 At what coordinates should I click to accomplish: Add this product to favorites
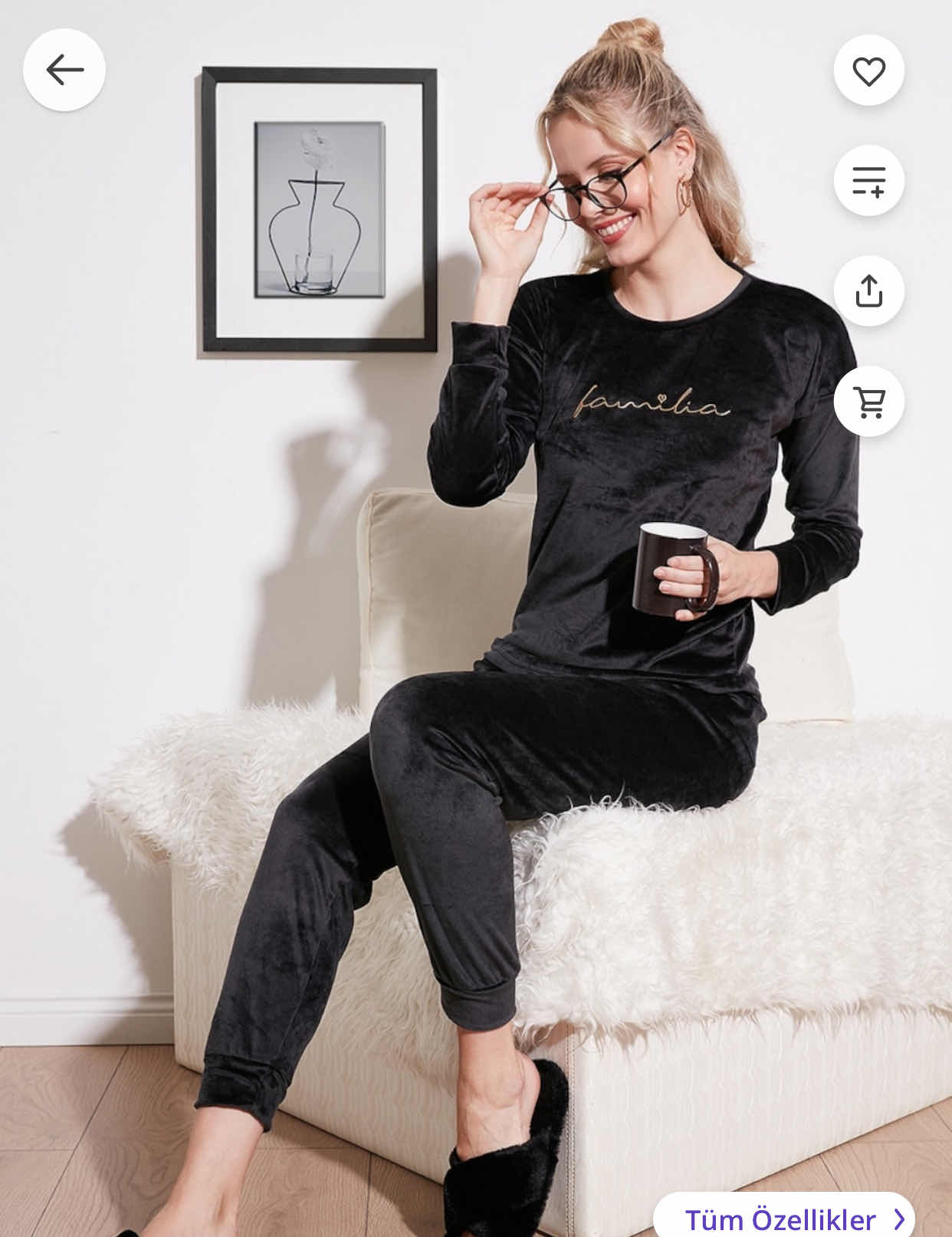click(x=868, y=71)
